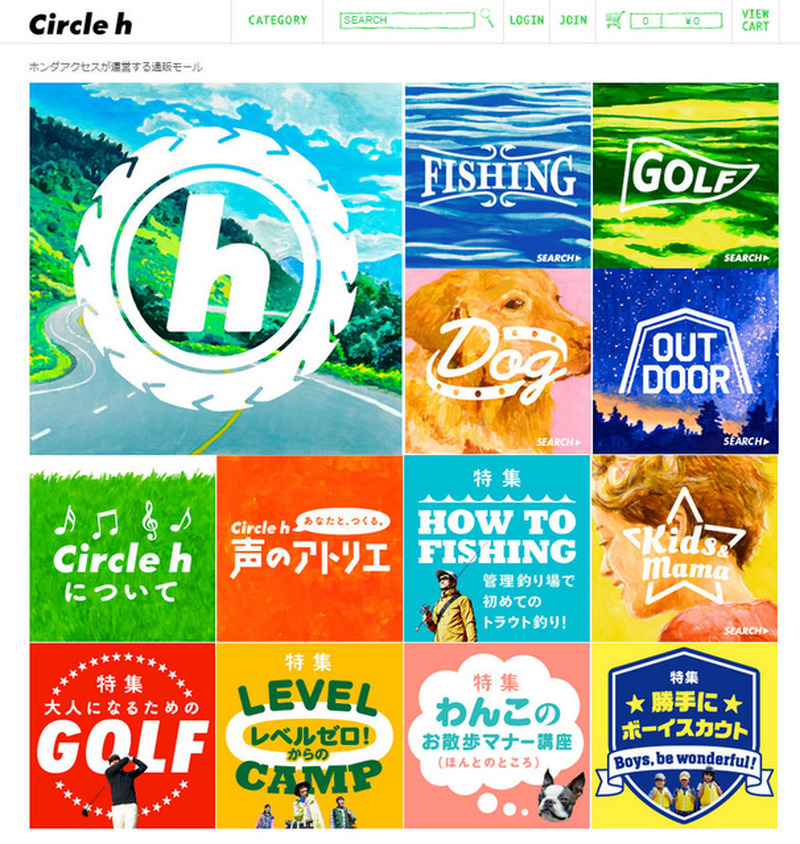Open the Circle h について tile
The width and height of the screenshot is (800, 844).
coord(122,549)
